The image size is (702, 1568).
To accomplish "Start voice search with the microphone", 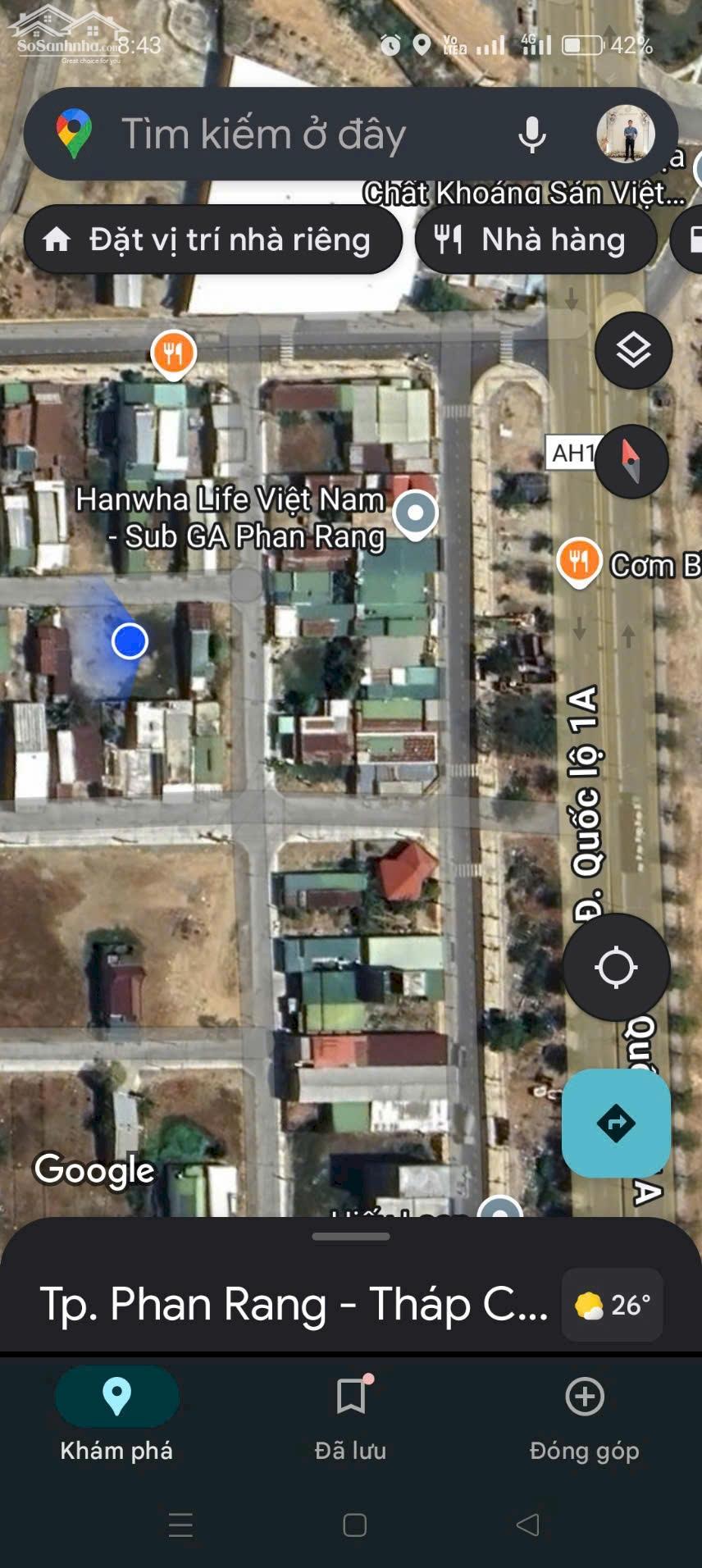I will tap(531, 134).
